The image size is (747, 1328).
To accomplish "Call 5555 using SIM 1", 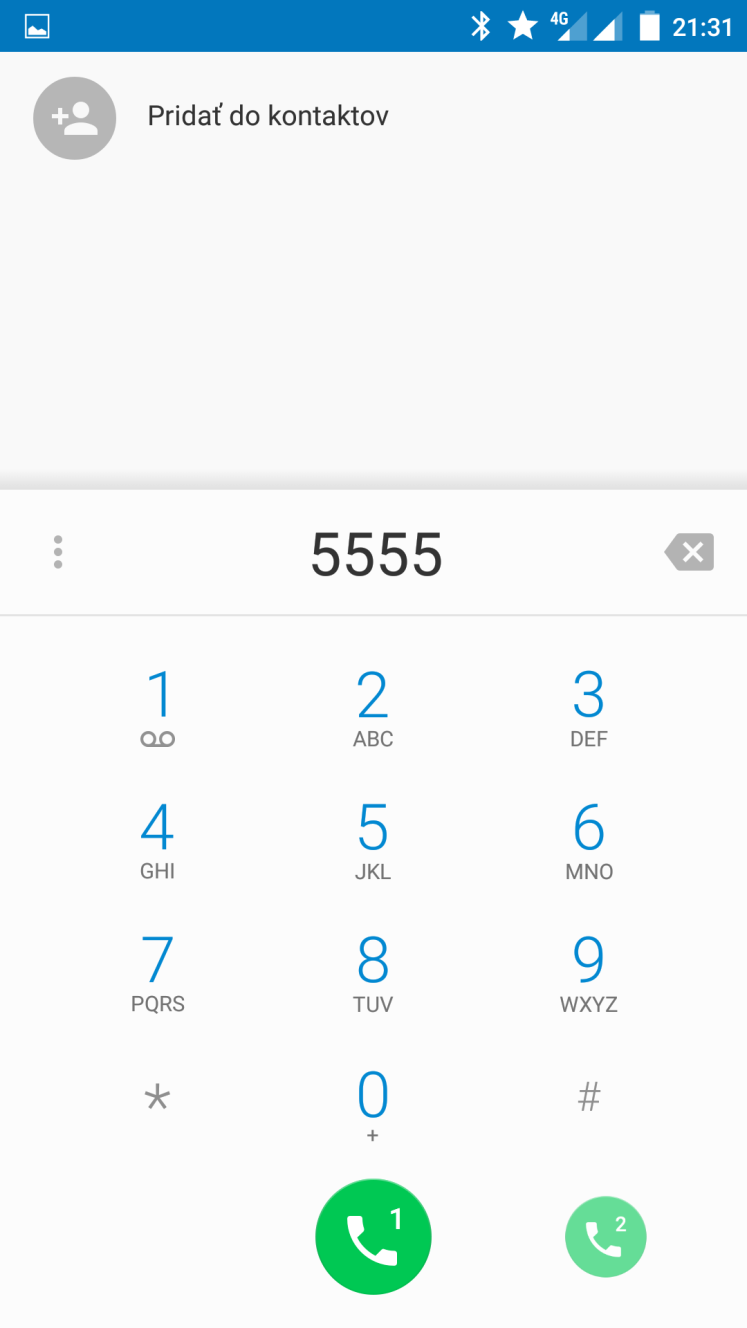I will [373, 1237].
